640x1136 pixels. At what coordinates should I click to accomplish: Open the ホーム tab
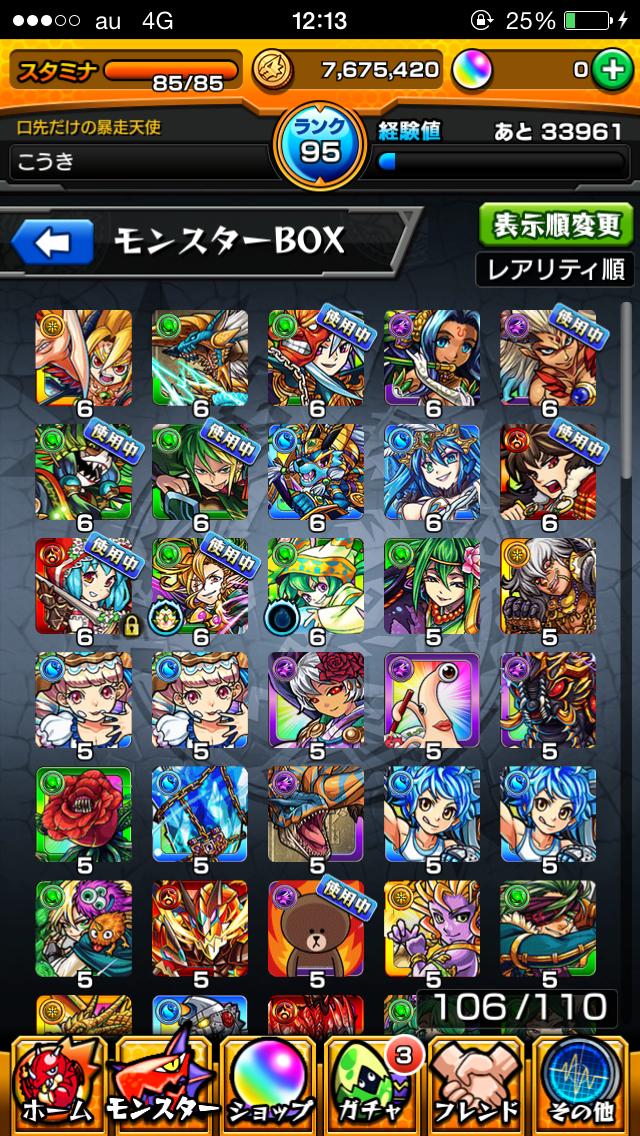55,1085
